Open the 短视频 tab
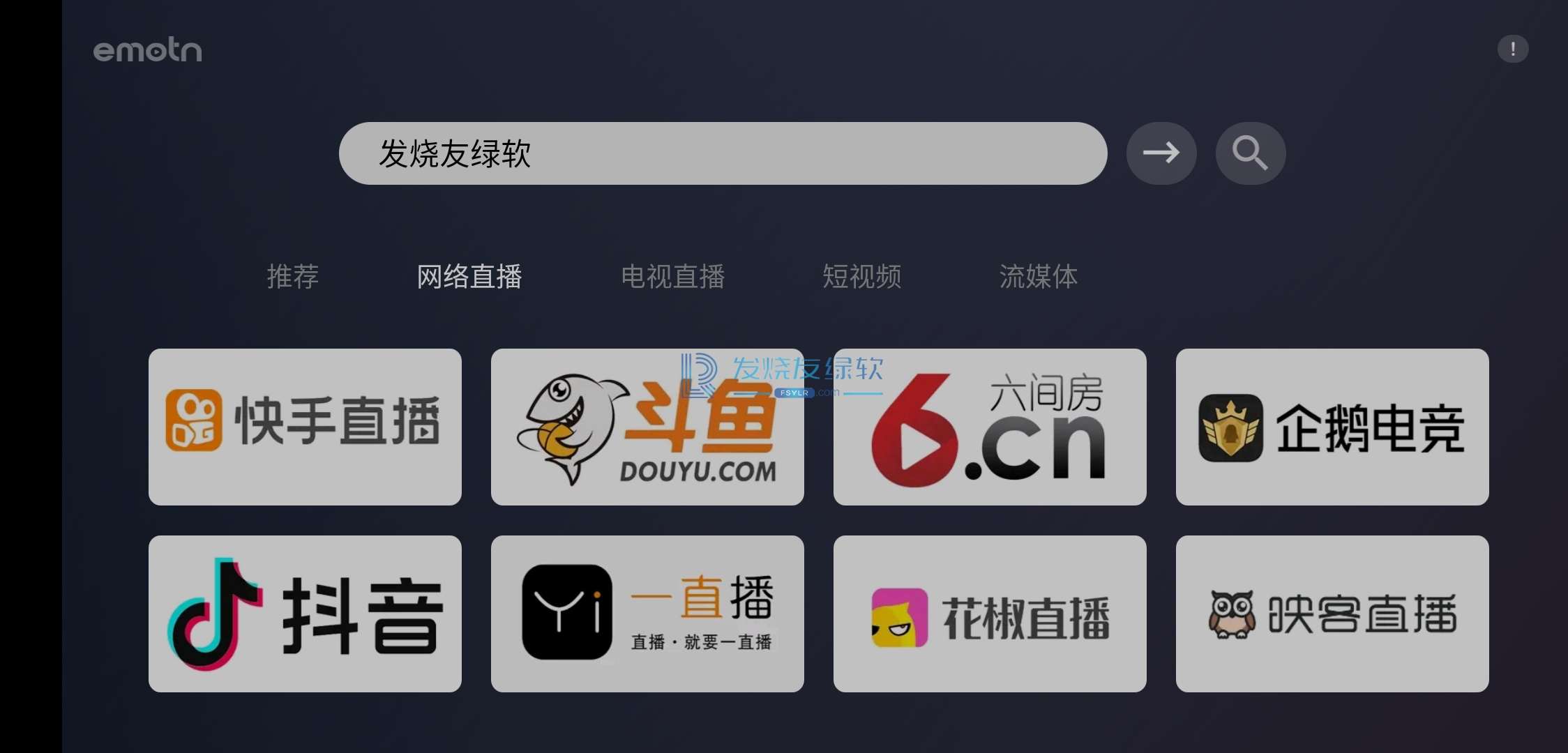The width and height of the screenshot is (1568, 753). click(x=862, y=277)
